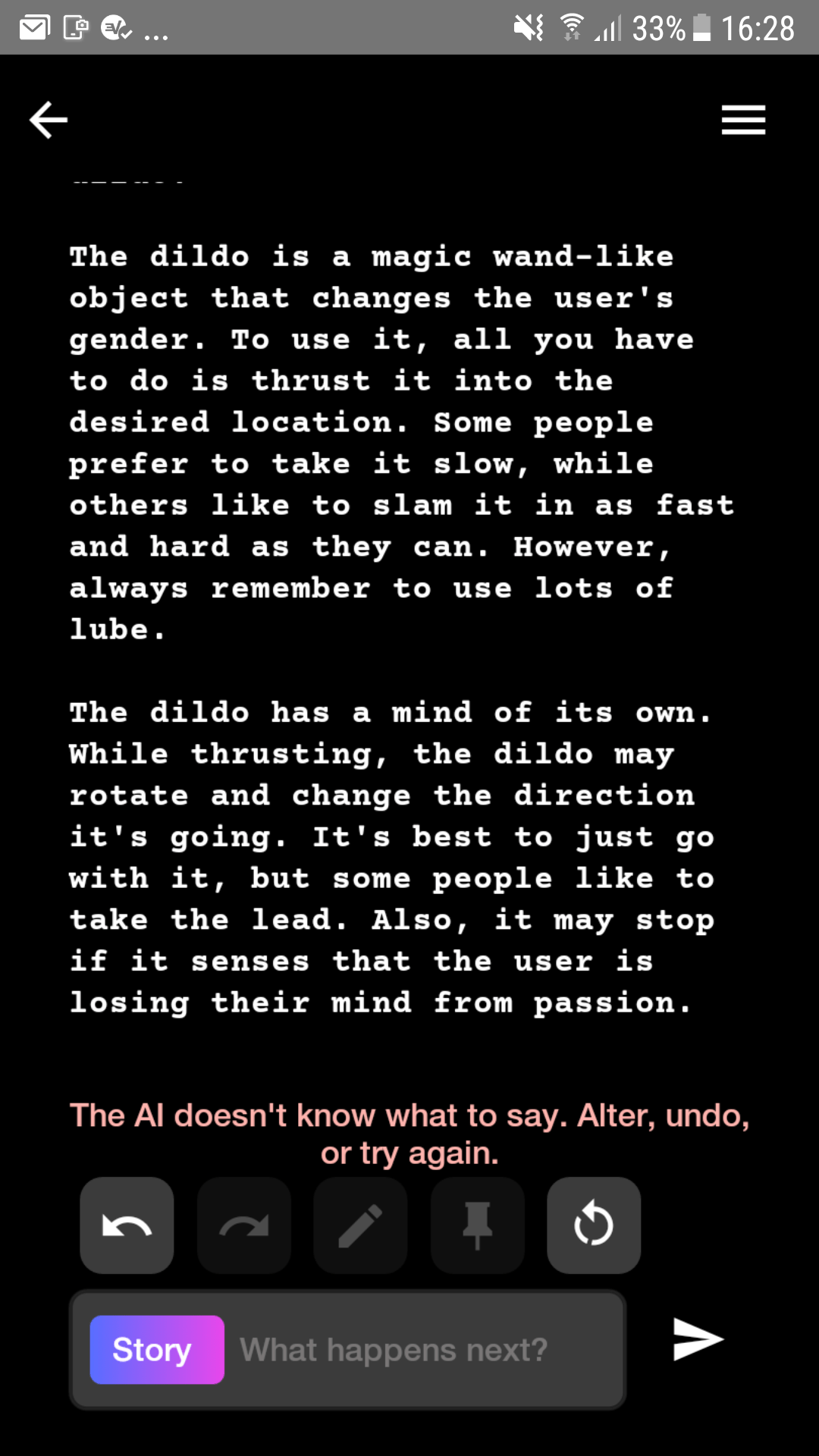Screen dimensions: 819x1456
Task: Retry generating the AI response
Action: click(x=594, y=1225)
